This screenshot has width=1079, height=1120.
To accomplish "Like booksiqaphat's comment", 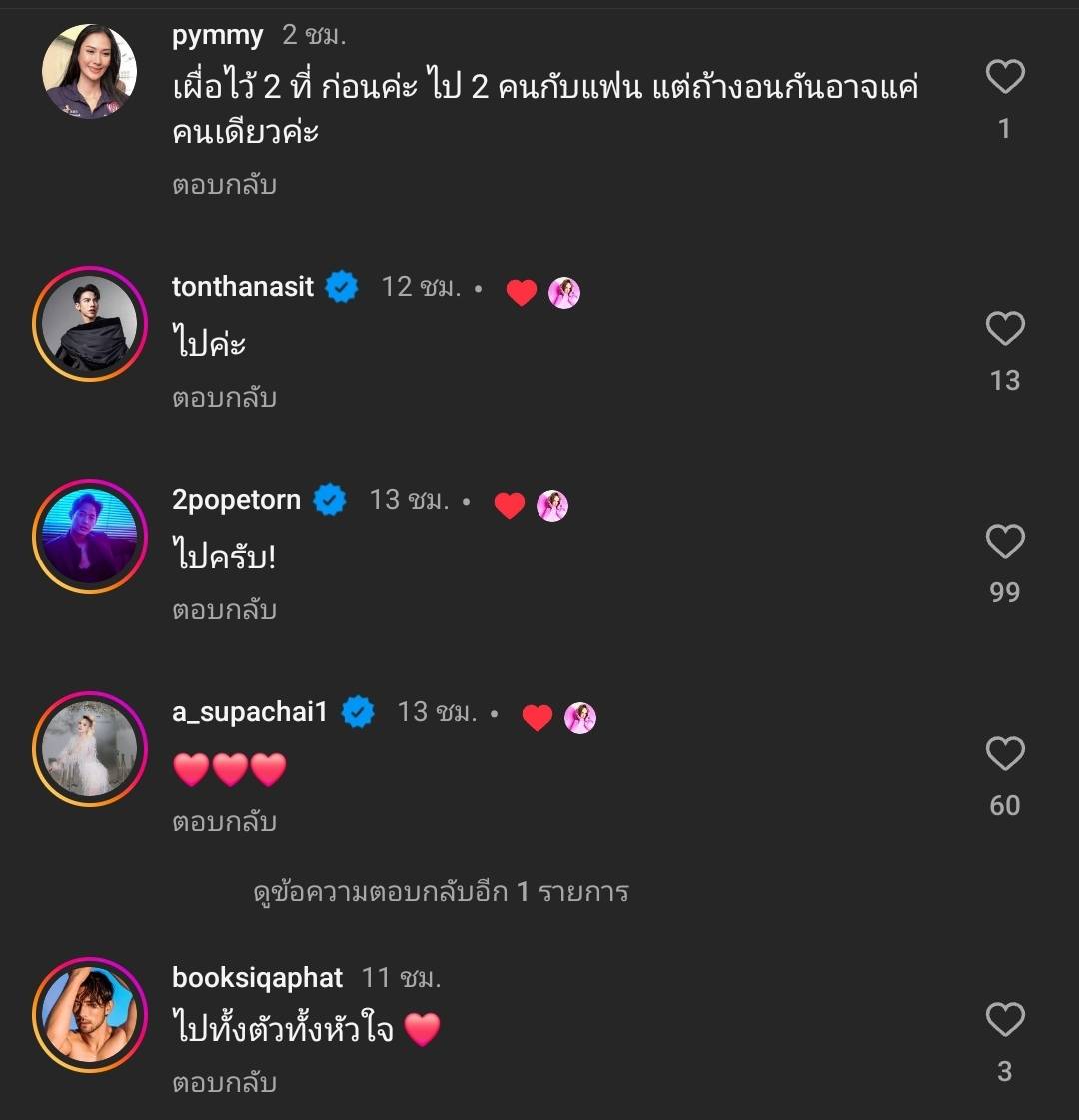I will pos(1004,1020).
